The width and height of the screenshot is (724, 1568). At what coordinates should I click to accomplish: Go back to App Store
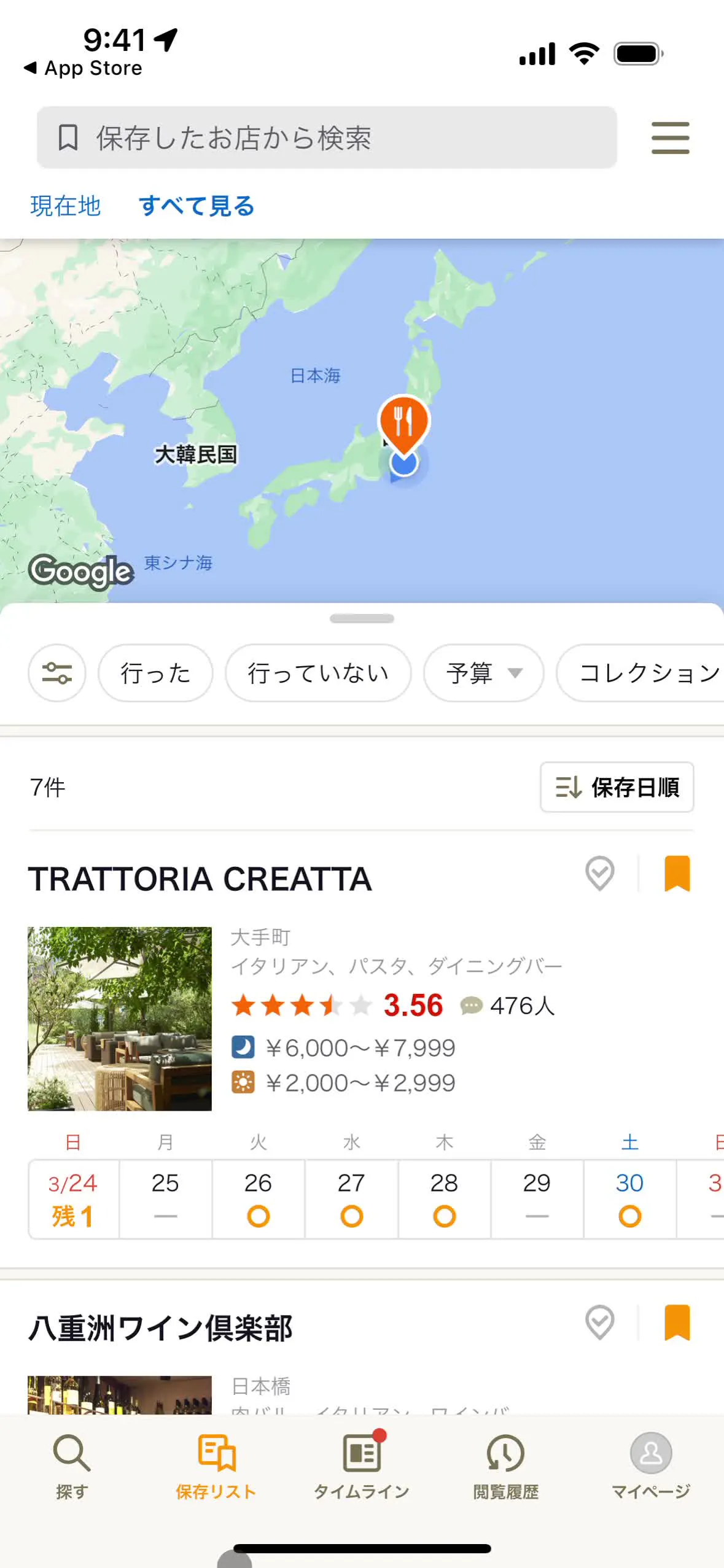(83, 68)
